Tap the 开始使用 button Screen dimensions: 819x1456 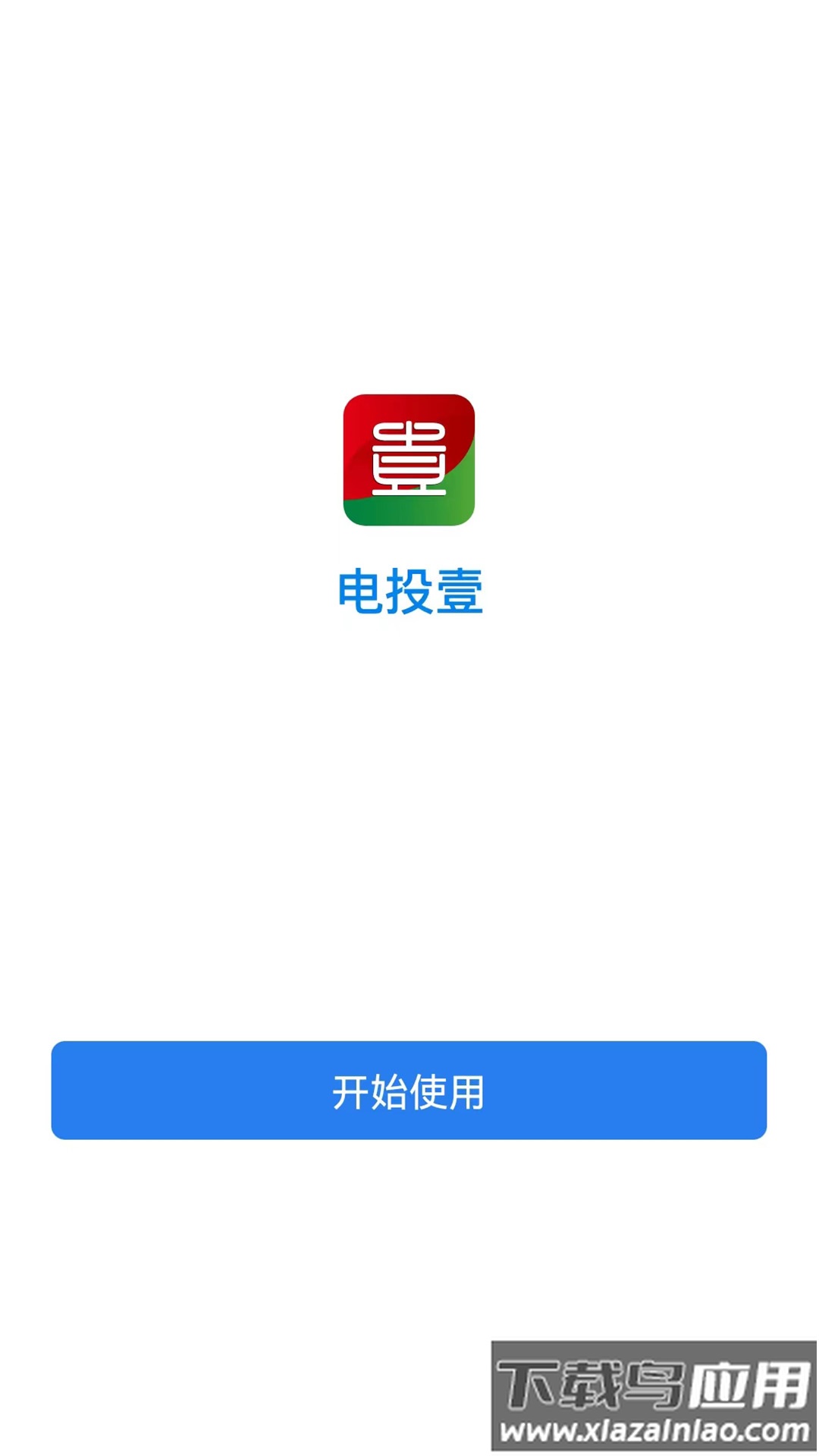pyautogui.click(x=409, y=1090)
